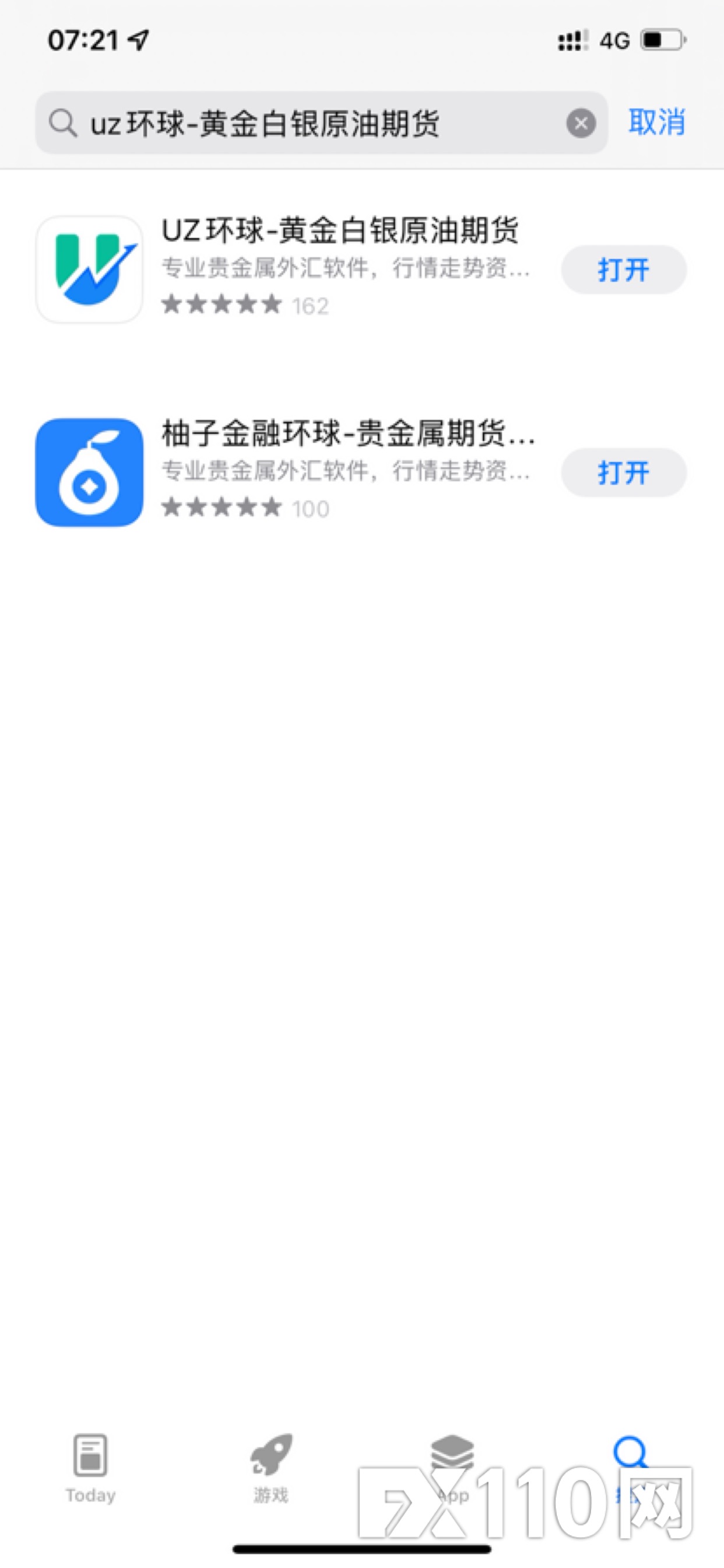Tap 打开 next to UZ环球

pyautogui.click(x=624, y=269)
